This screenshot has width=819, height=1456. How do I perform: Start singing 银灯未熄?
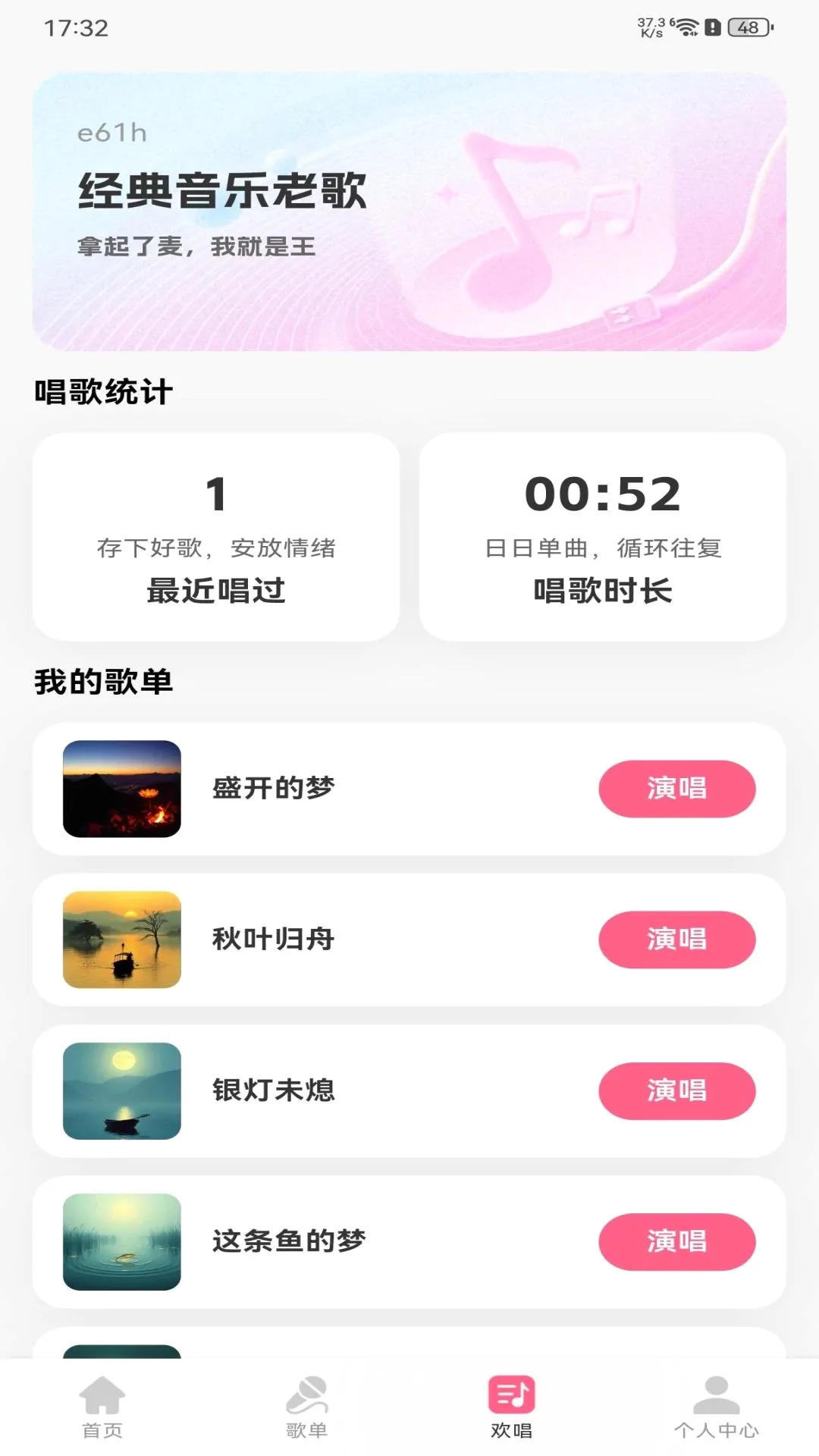(676, 1090)
